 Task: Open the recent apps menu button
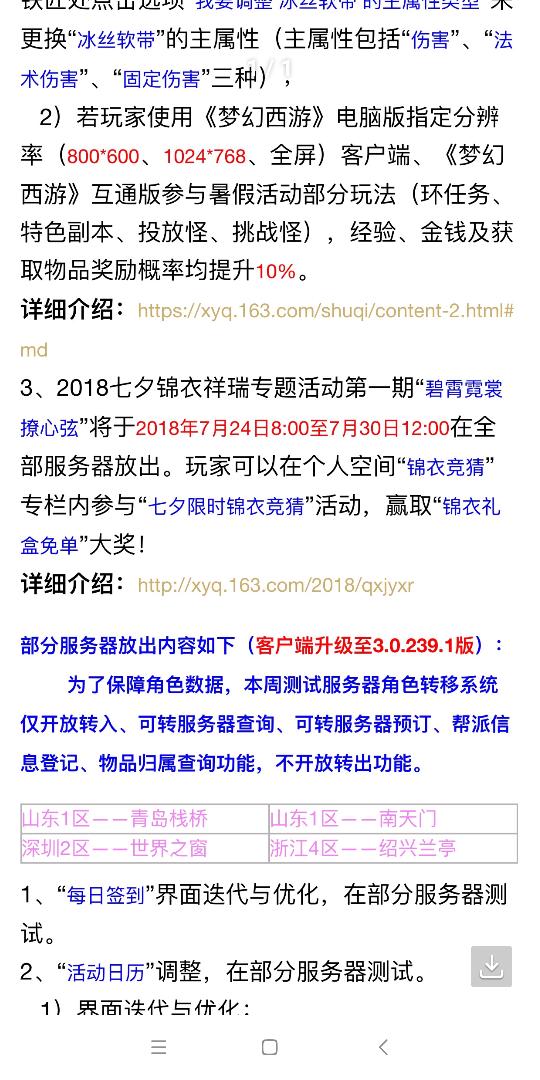[x=158, y=1048]
